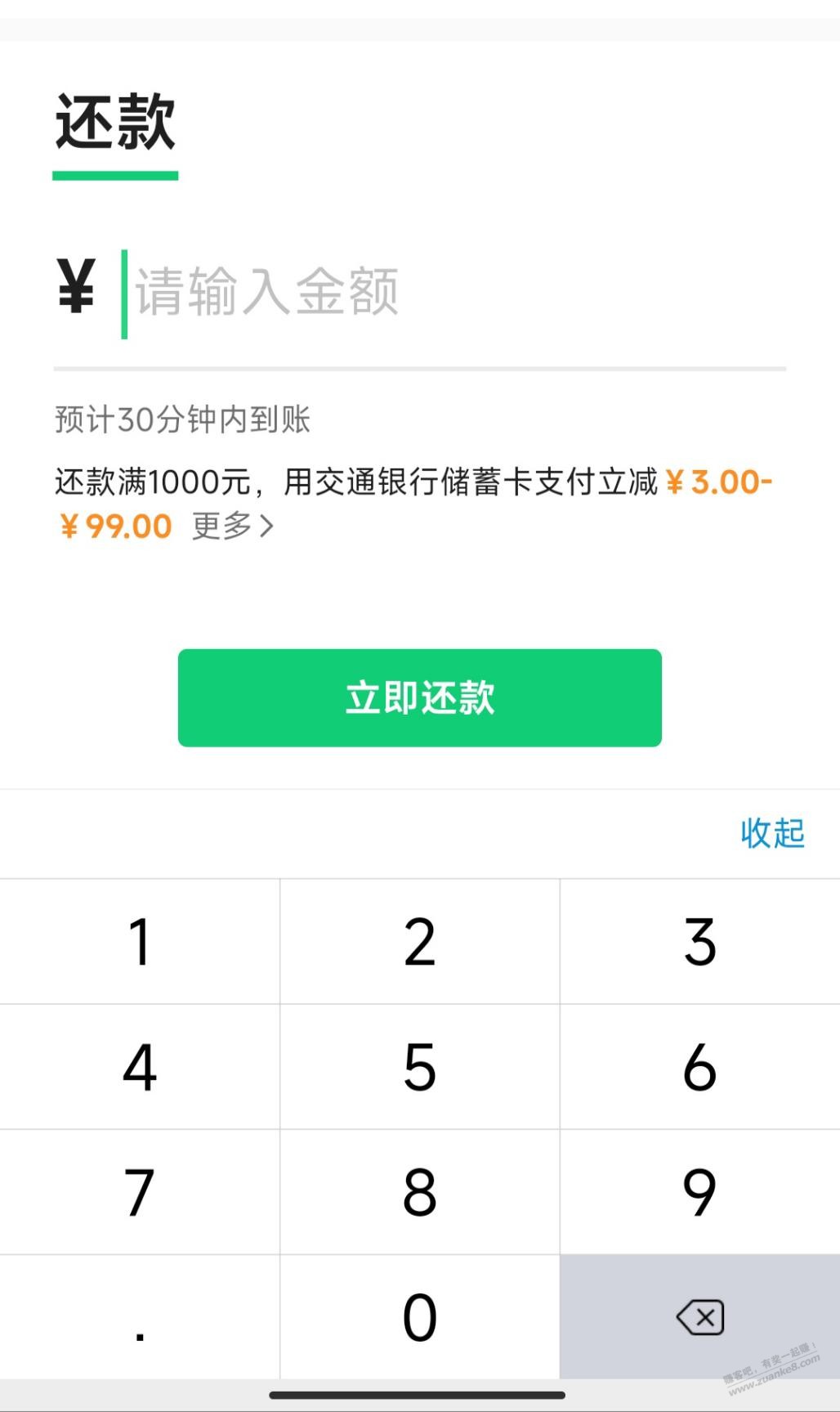Enter digit 2 on keypad

[420, 942]
